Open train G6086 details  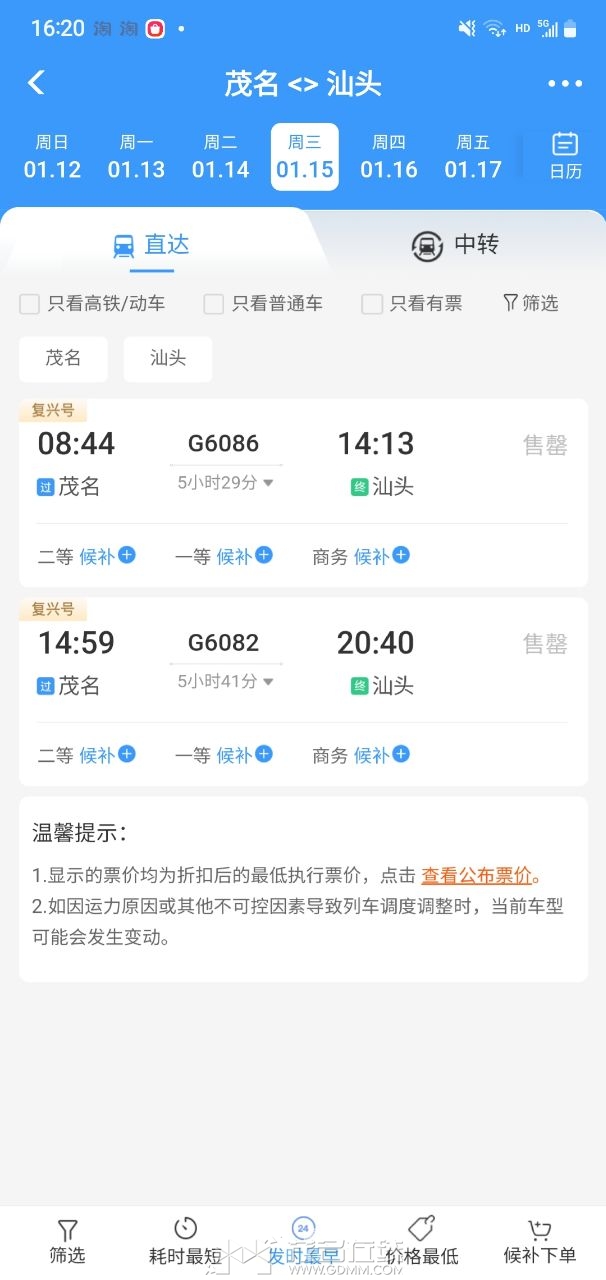coord(224,443)
